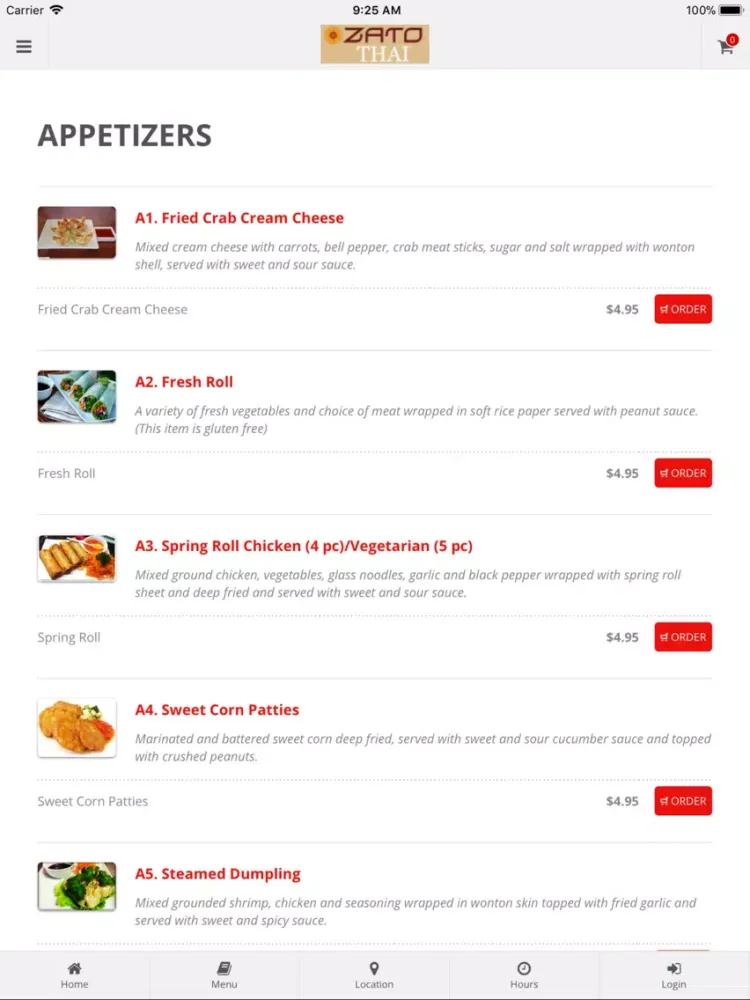Image resolution: width=750 pixels, height=1000 pixels.
Task: Order the Spring Roll
Action: pyautogui.click(x=683, y=637)
